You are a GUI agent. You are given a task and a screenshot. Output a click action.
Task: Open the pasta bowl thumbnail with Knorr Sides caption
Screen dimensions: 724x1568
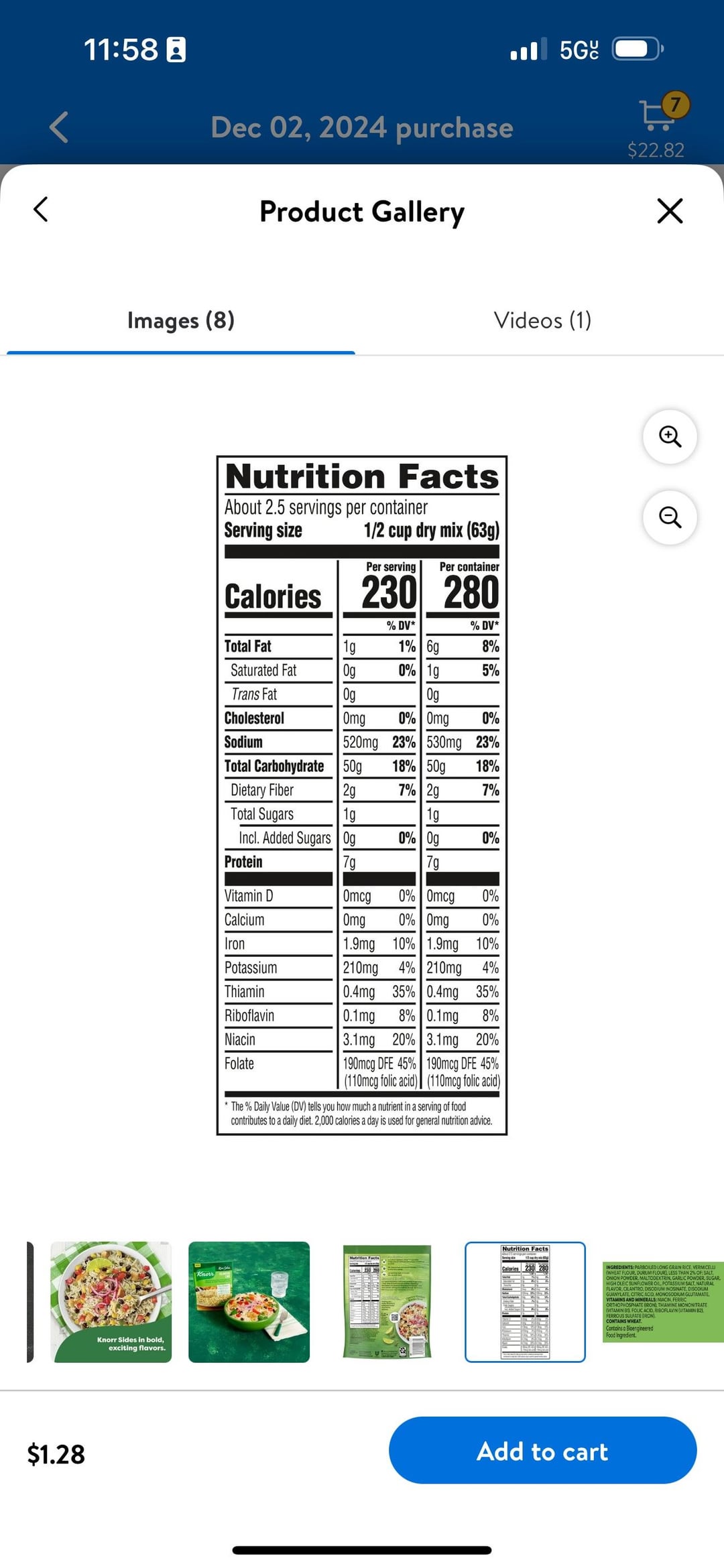(111, 1302)
